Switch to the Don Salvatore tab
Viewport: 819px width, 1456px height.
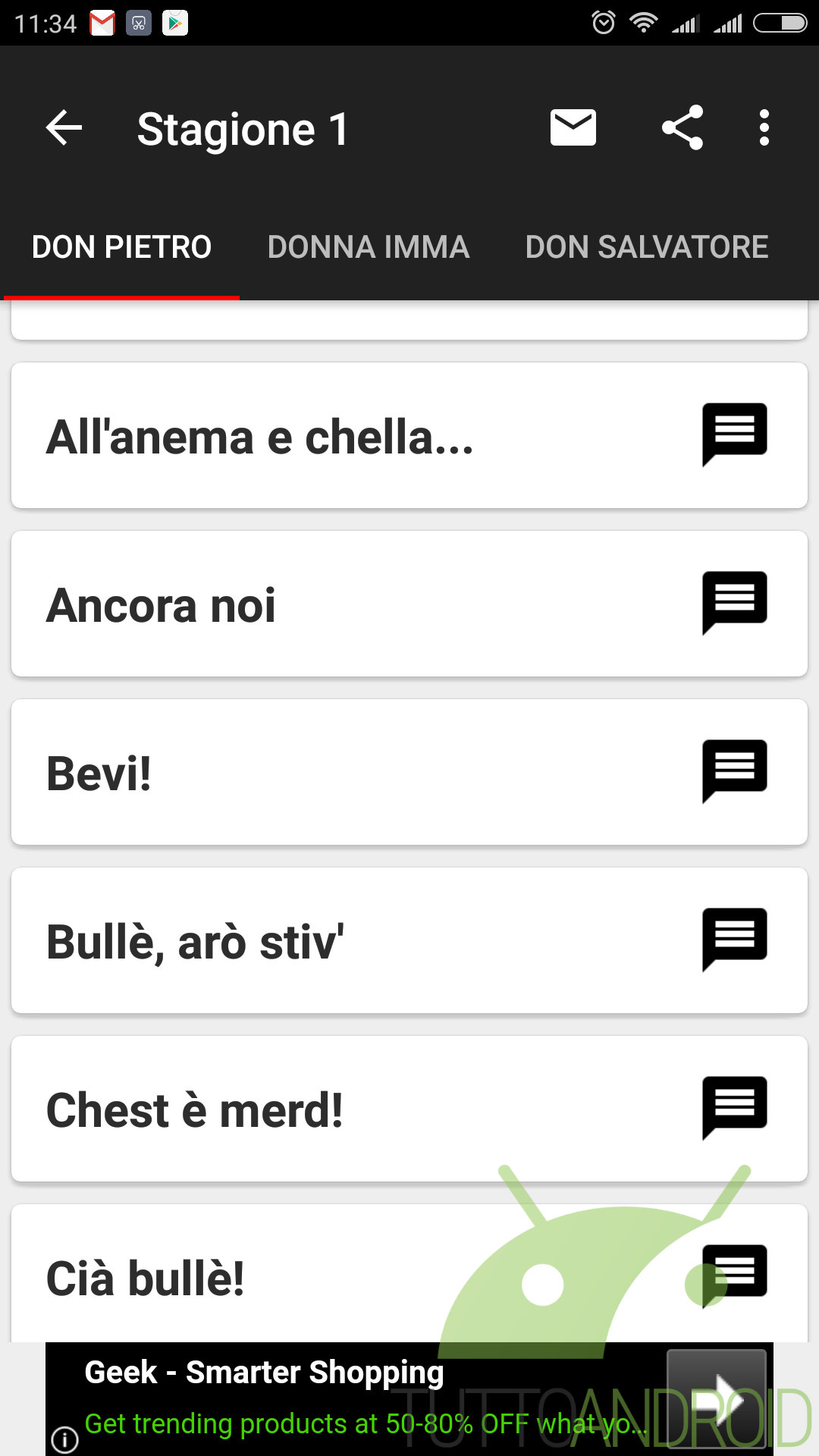pyautogui.click(x=647, y=247)
